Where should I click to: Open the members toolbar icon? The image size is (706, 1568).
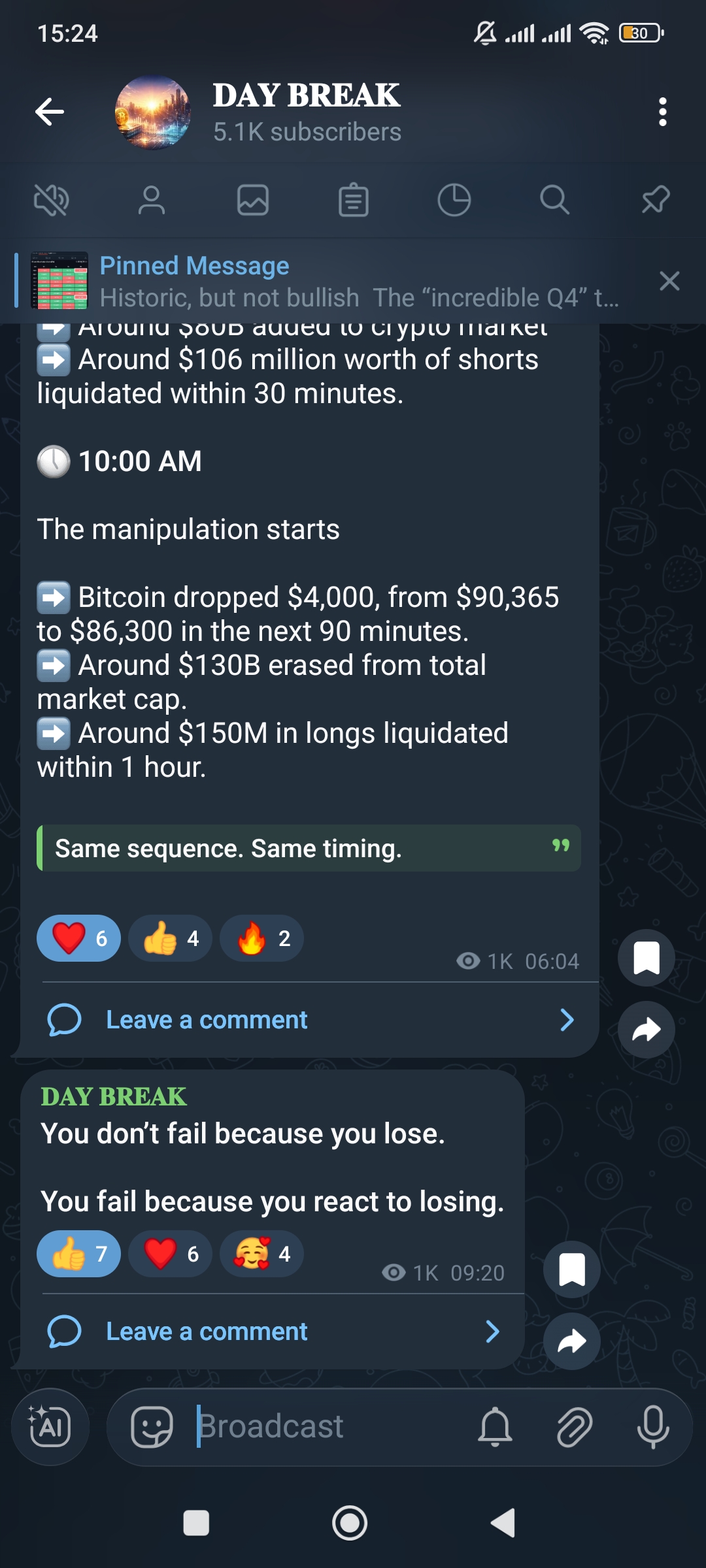152,200
